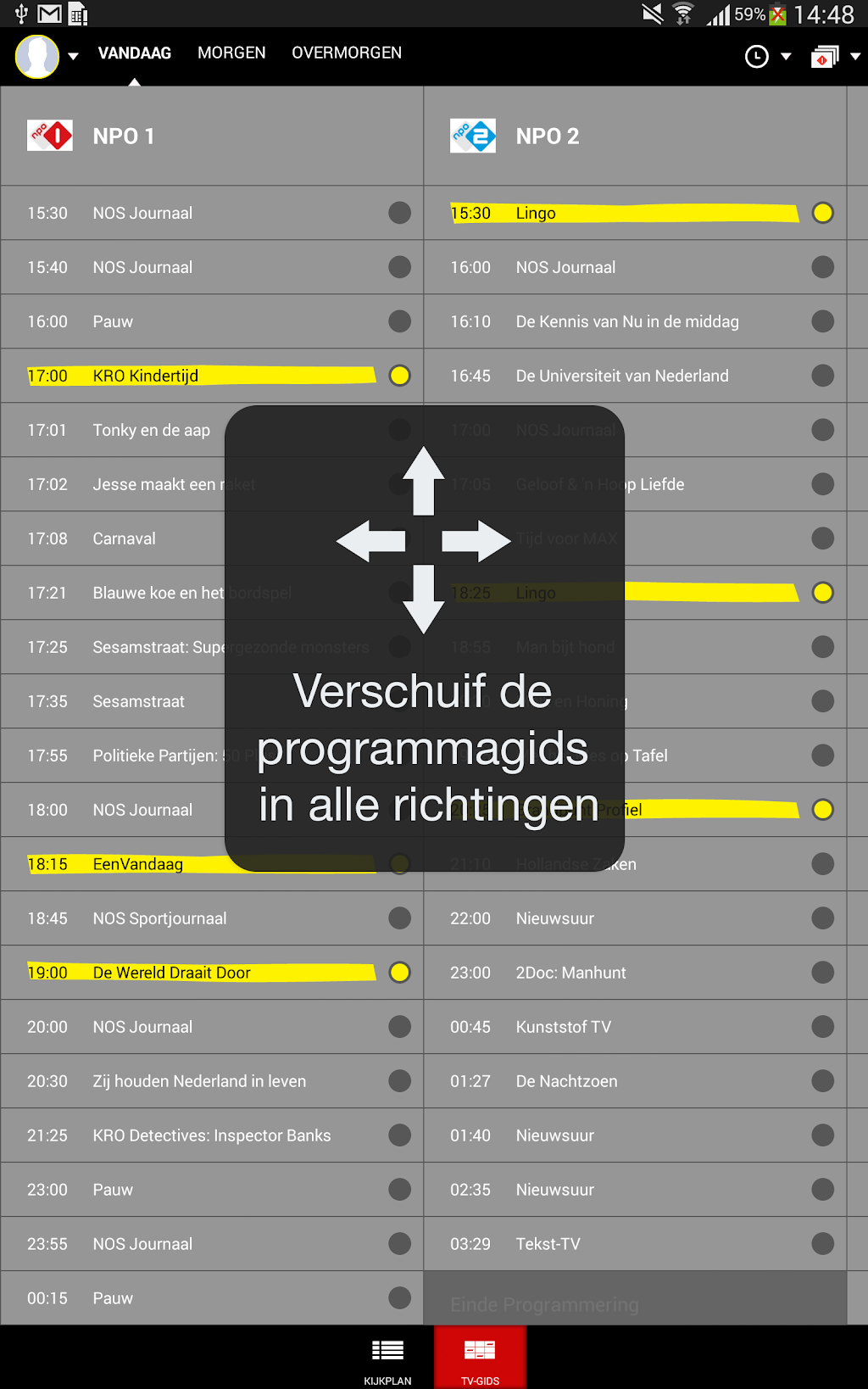Toggle the marker for KRO Kindertijd
Image resolution: width=868 pixels, height=1389 pixels.
pos(399,376)
